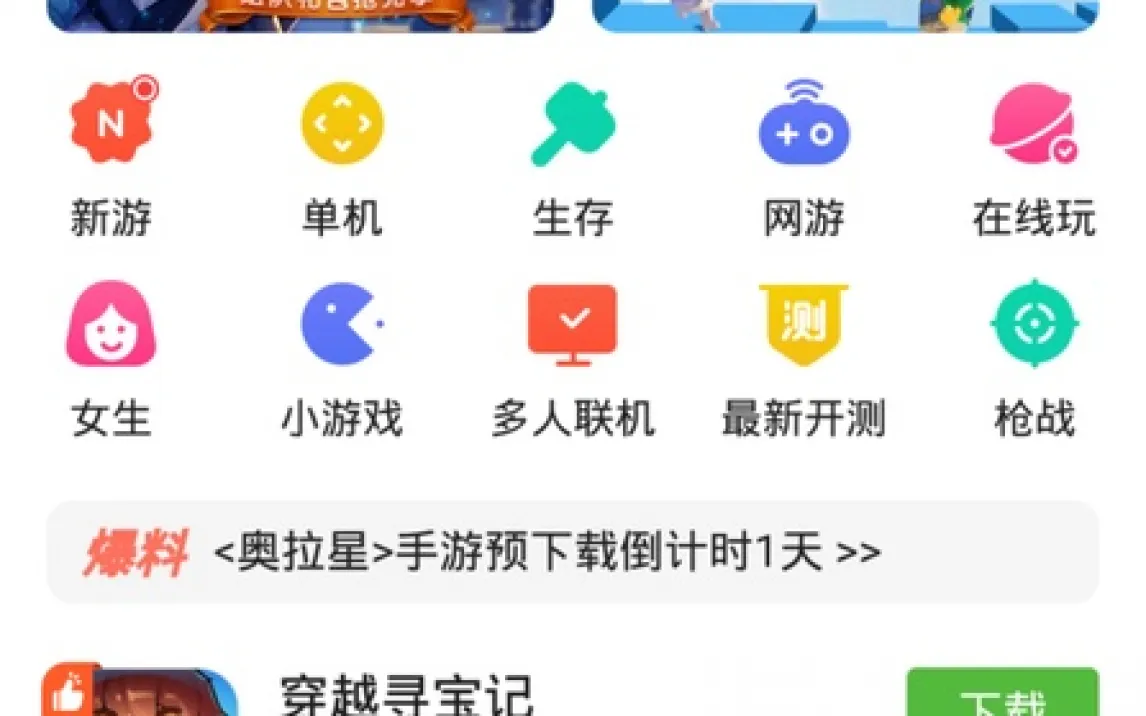Open the 爆料 news about 奥拉星

pyautogui.click(x=572, y=552)
